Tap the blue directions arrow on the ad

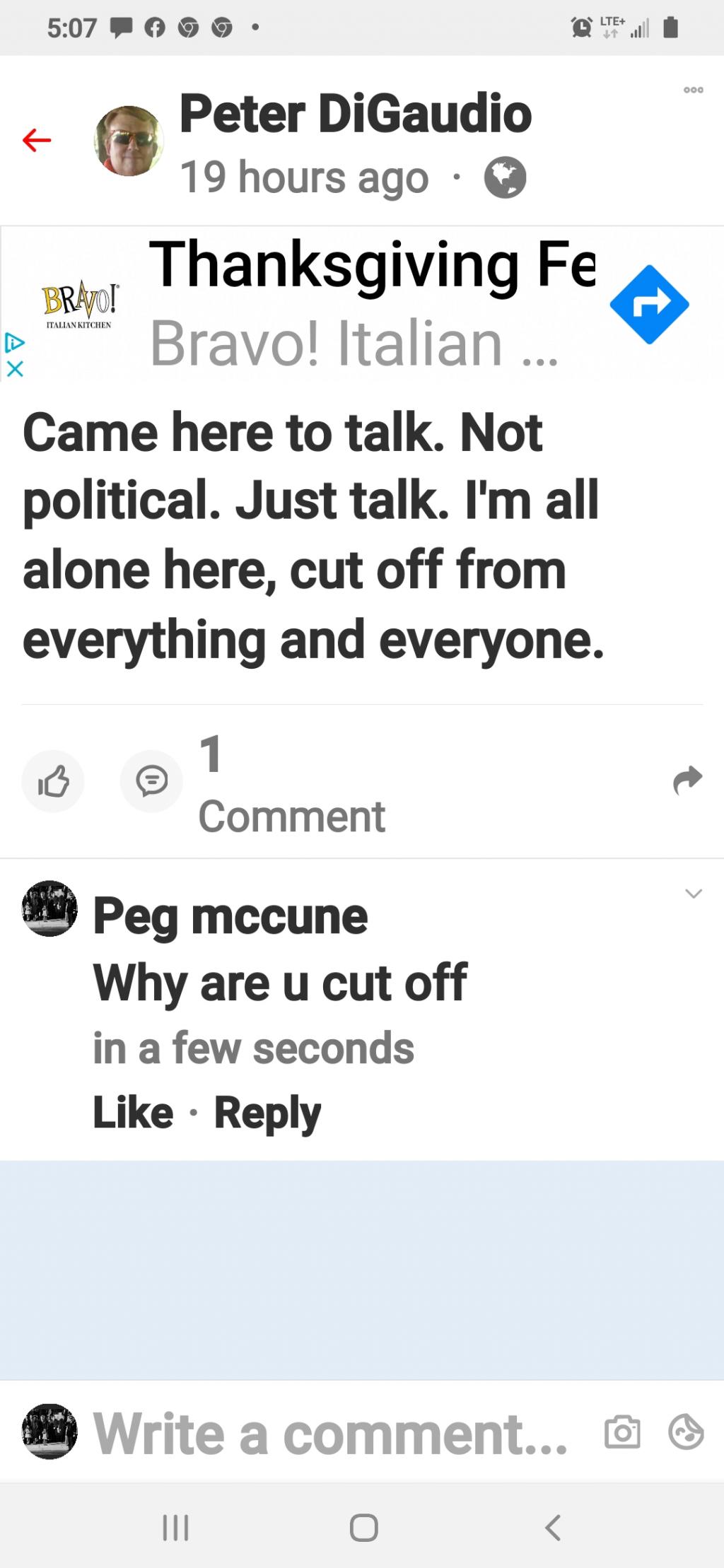click(649, 305)
